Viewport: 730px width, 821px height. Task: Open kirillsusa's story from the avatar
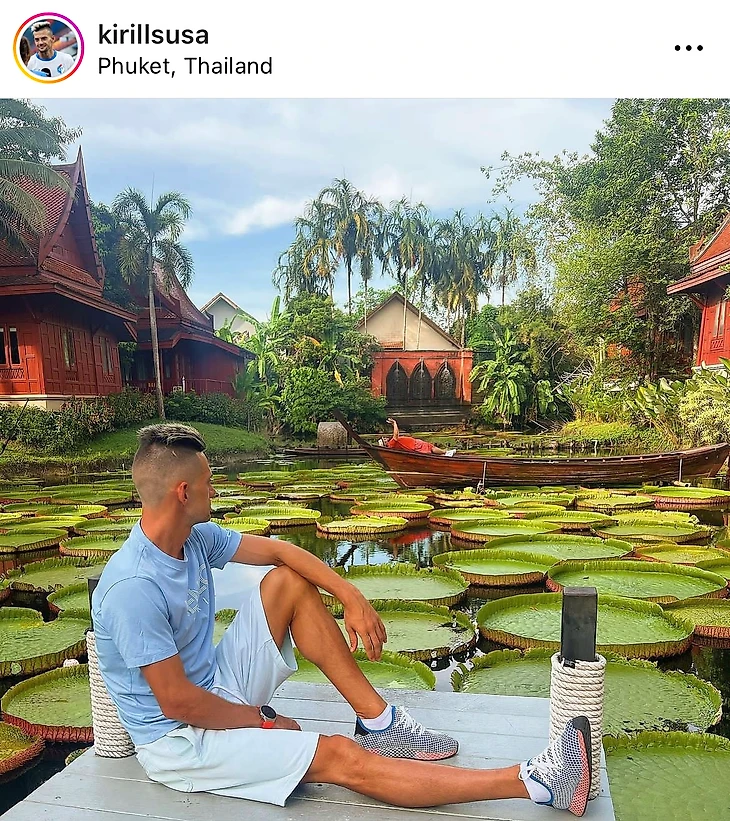click(x=48, y=48)
